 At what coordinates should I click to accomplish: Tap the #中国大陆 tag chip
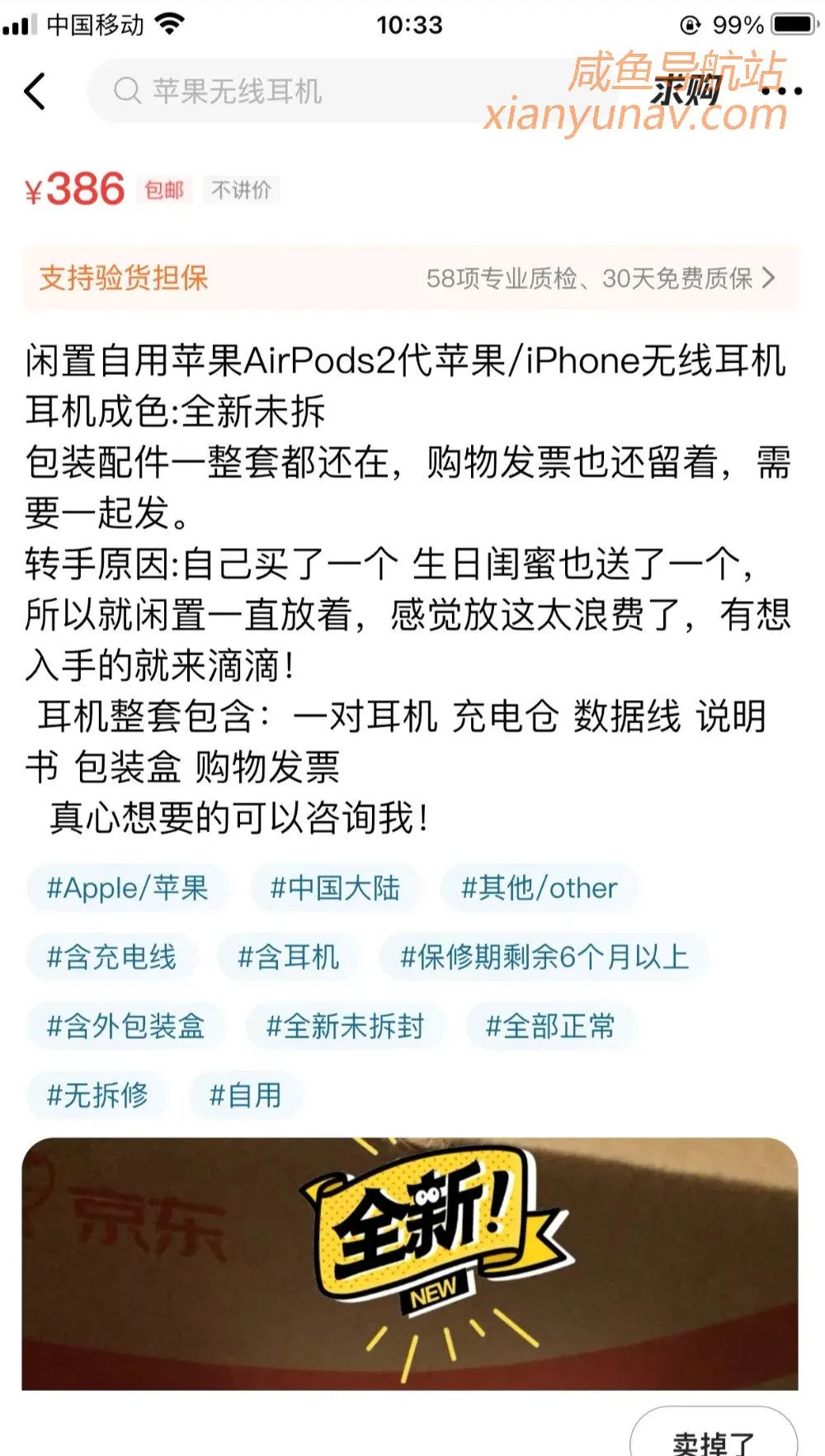coord(335,888)
